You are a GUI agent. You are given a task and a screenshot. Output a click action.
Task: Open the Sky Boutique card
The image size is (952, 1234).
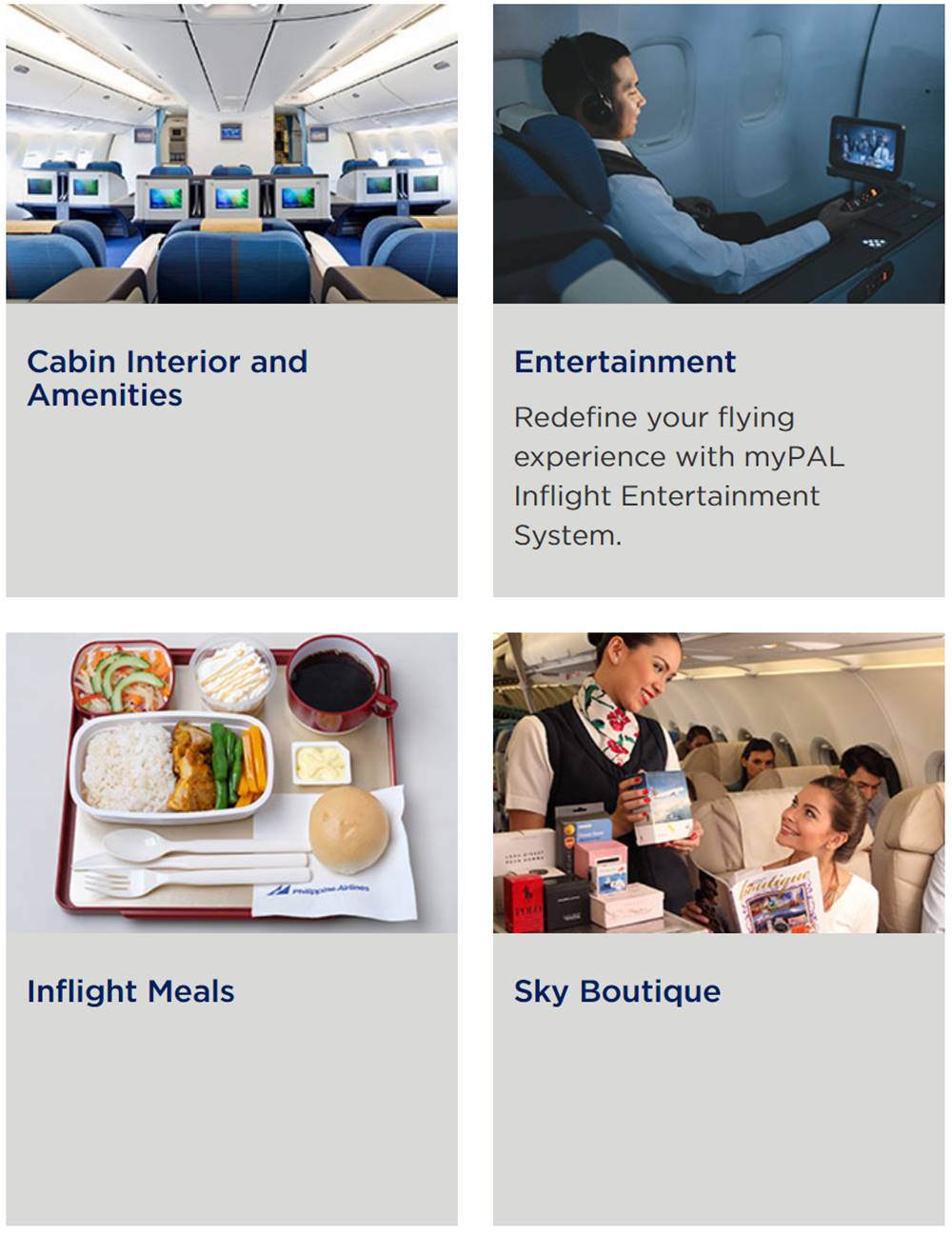pyautogui.click(x=617, y=991)
